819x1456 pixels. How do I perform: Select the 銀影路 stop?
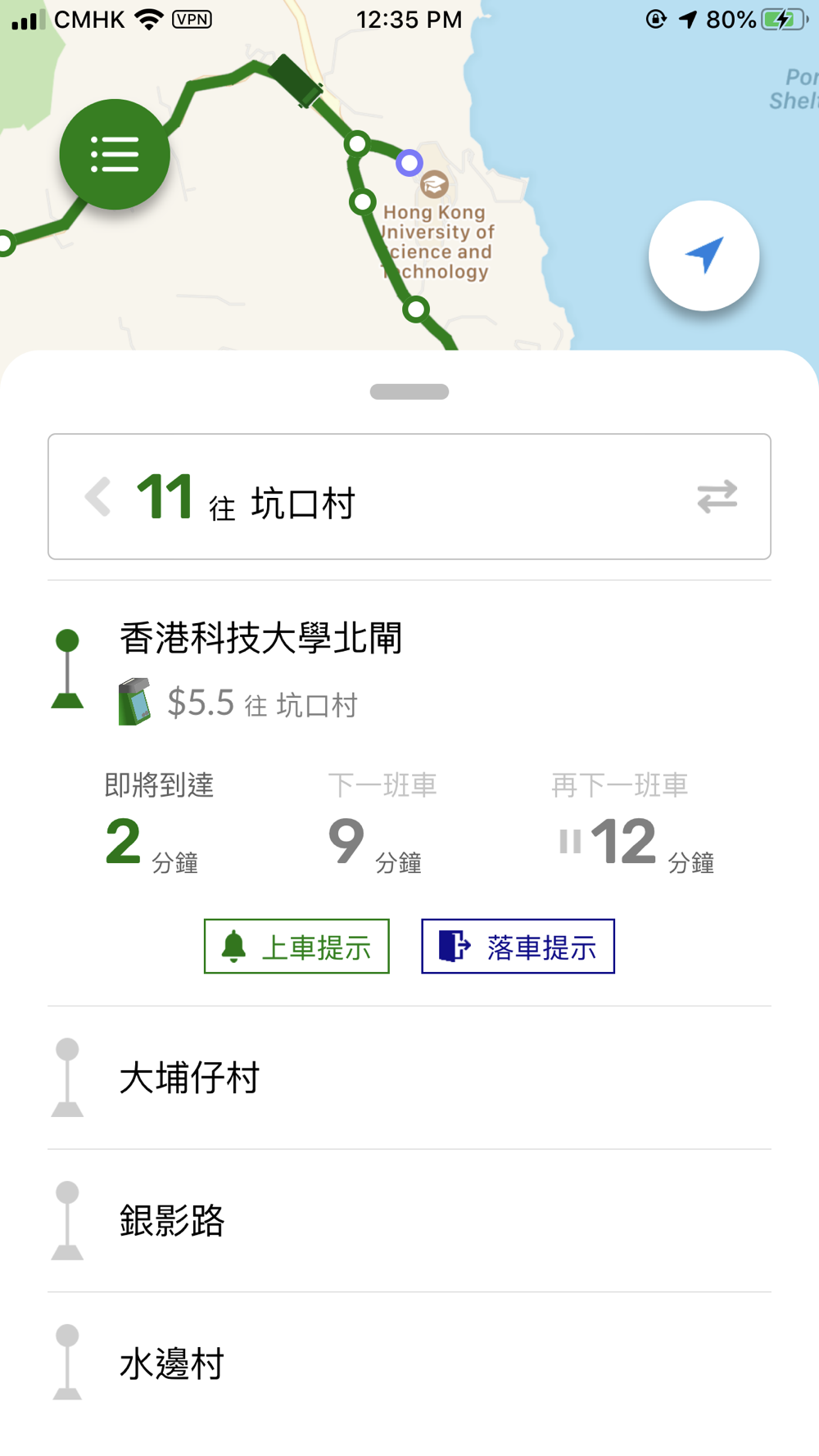coord(409,1221)
